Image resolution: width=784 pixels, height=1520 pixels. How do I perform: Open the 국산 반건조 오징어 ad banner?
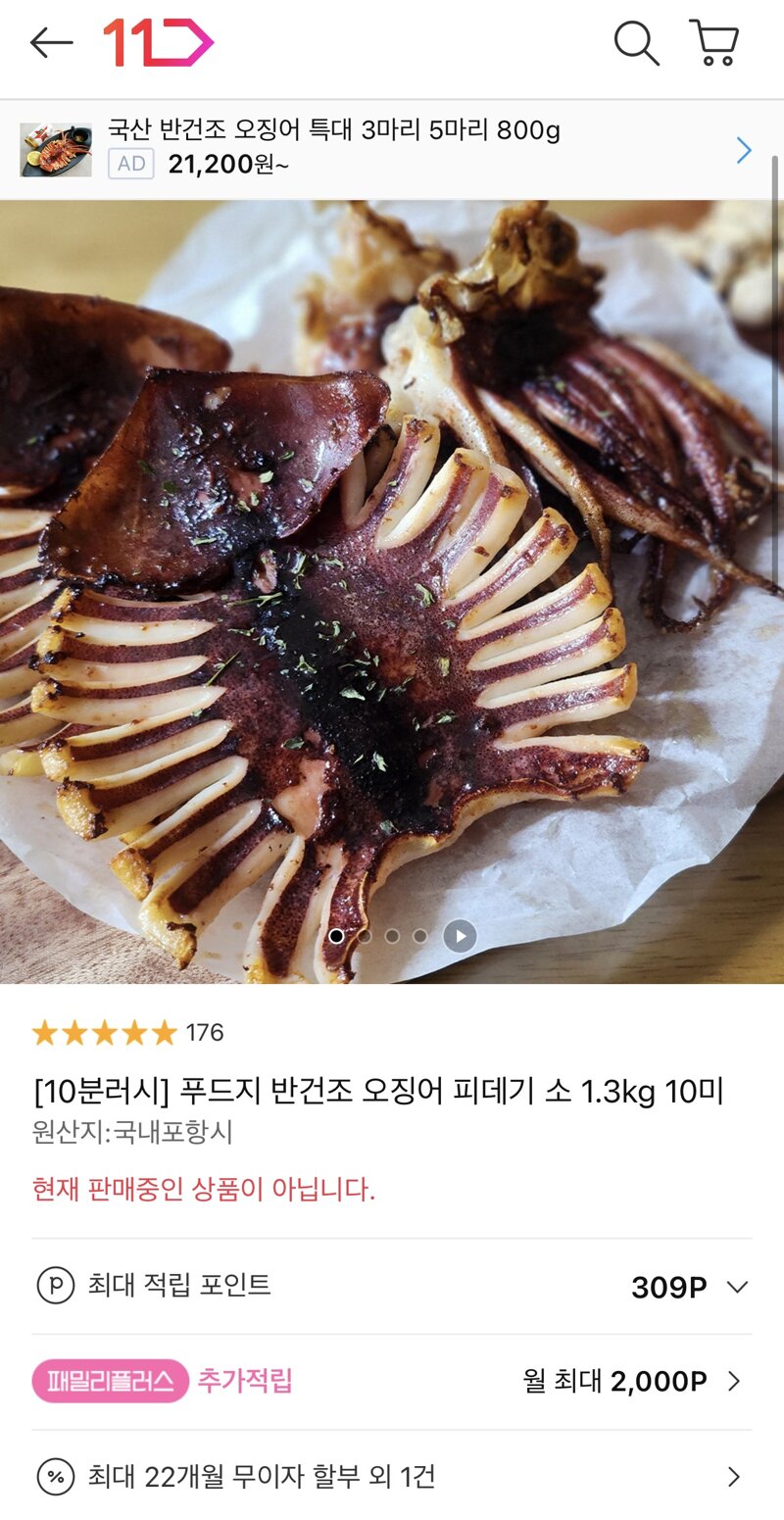[x=392, y=150]
